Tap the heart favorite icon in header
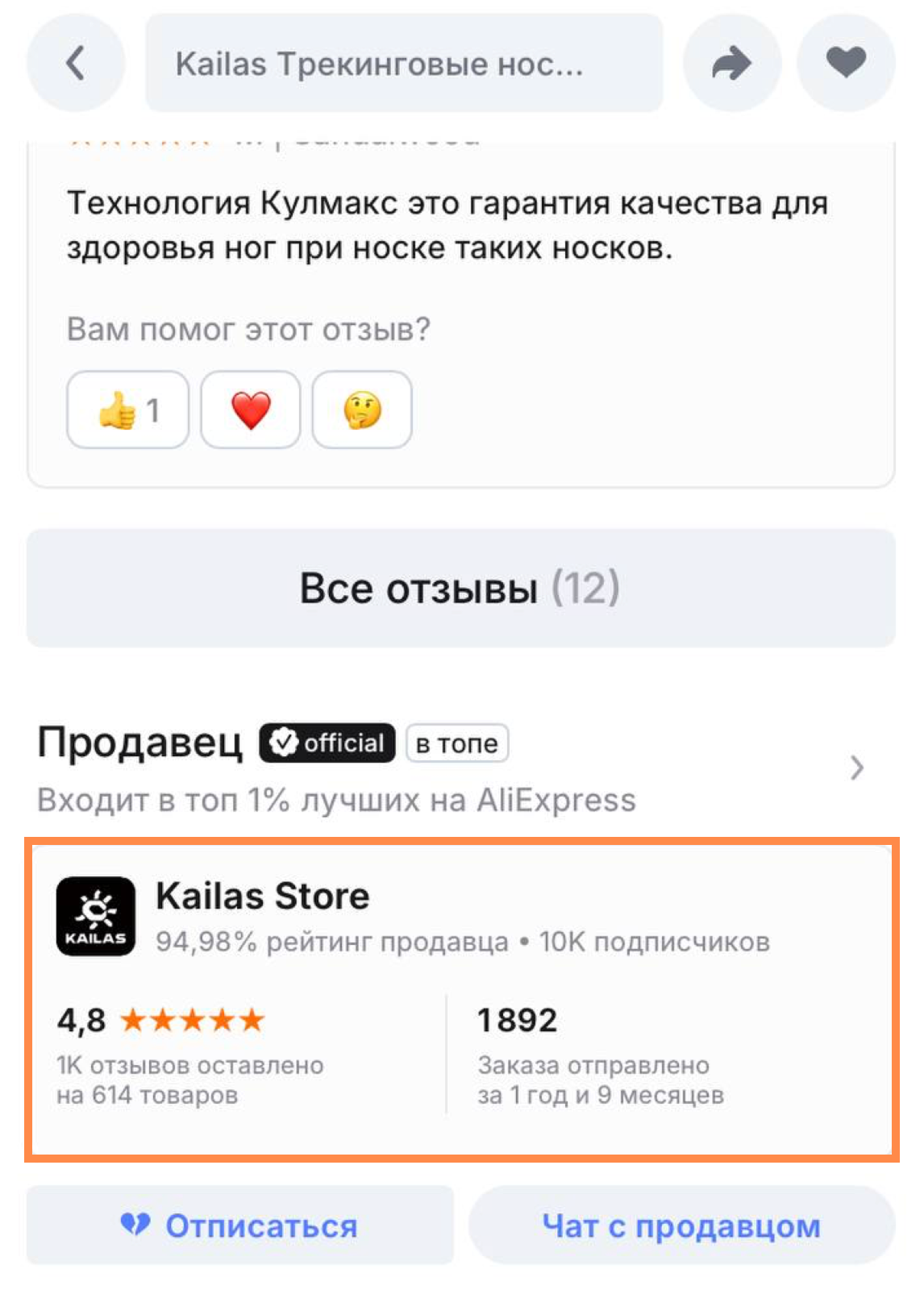 844,63
